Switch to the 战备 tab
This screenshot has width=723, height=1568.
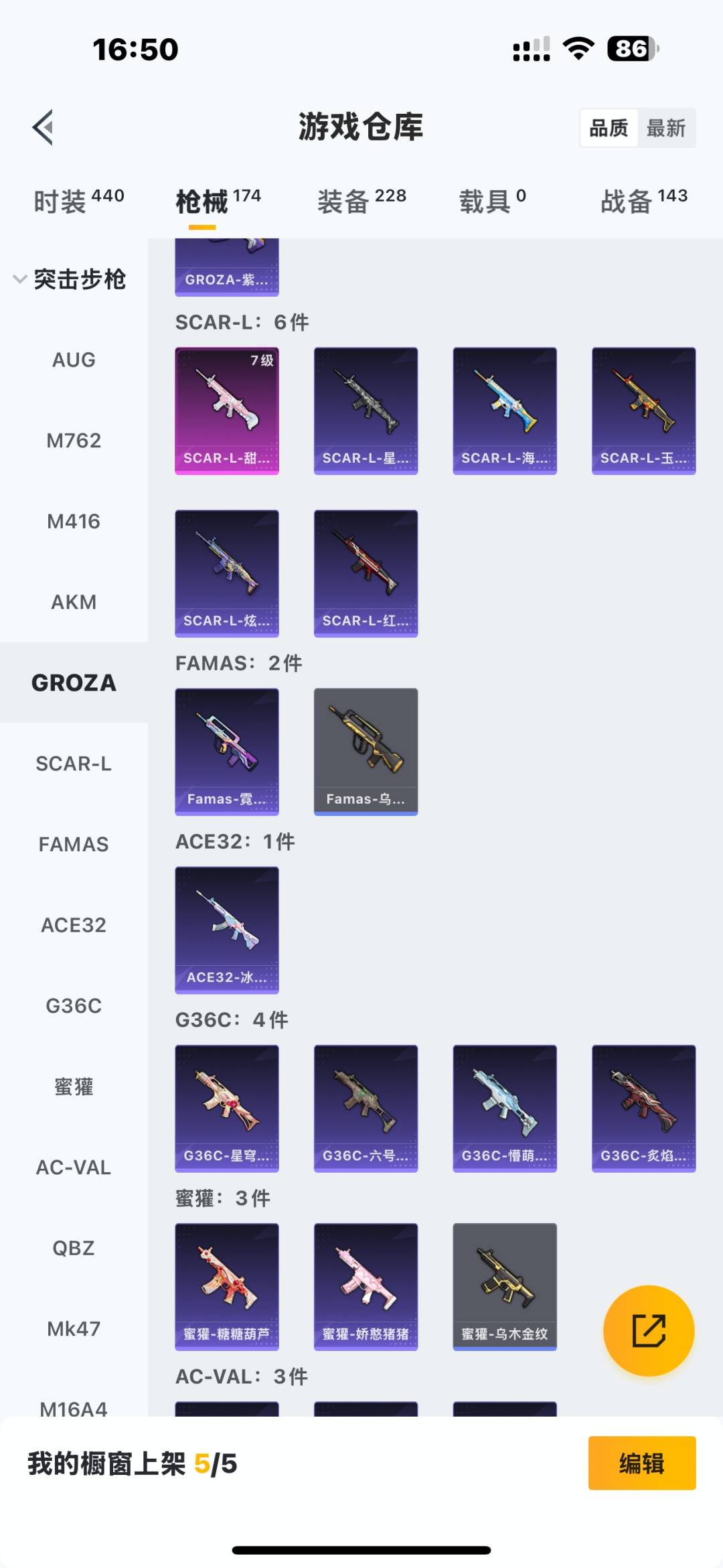[x=643, y=201]
